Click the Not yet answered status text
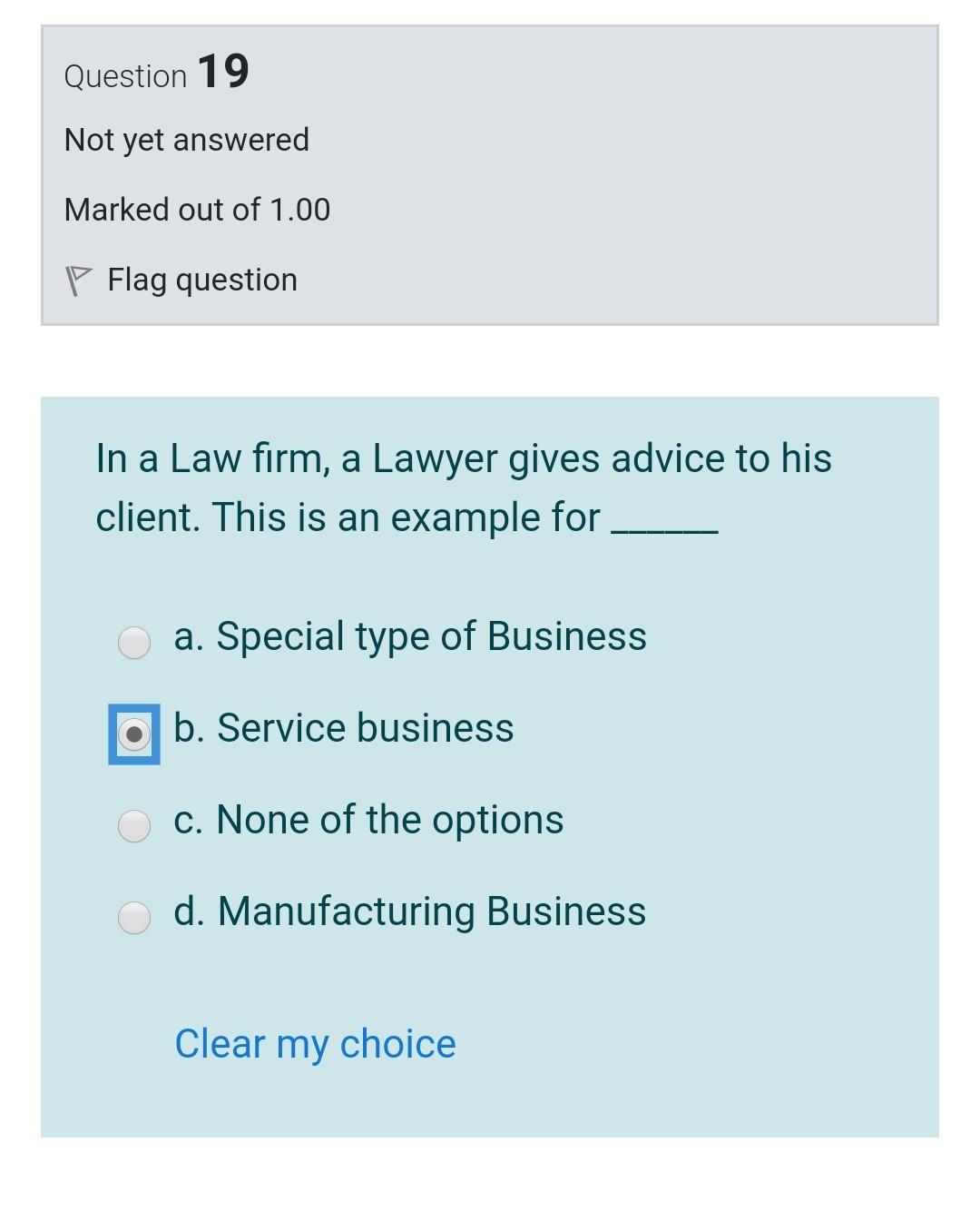Screen dimensions: 980x1231 (187, 139)
